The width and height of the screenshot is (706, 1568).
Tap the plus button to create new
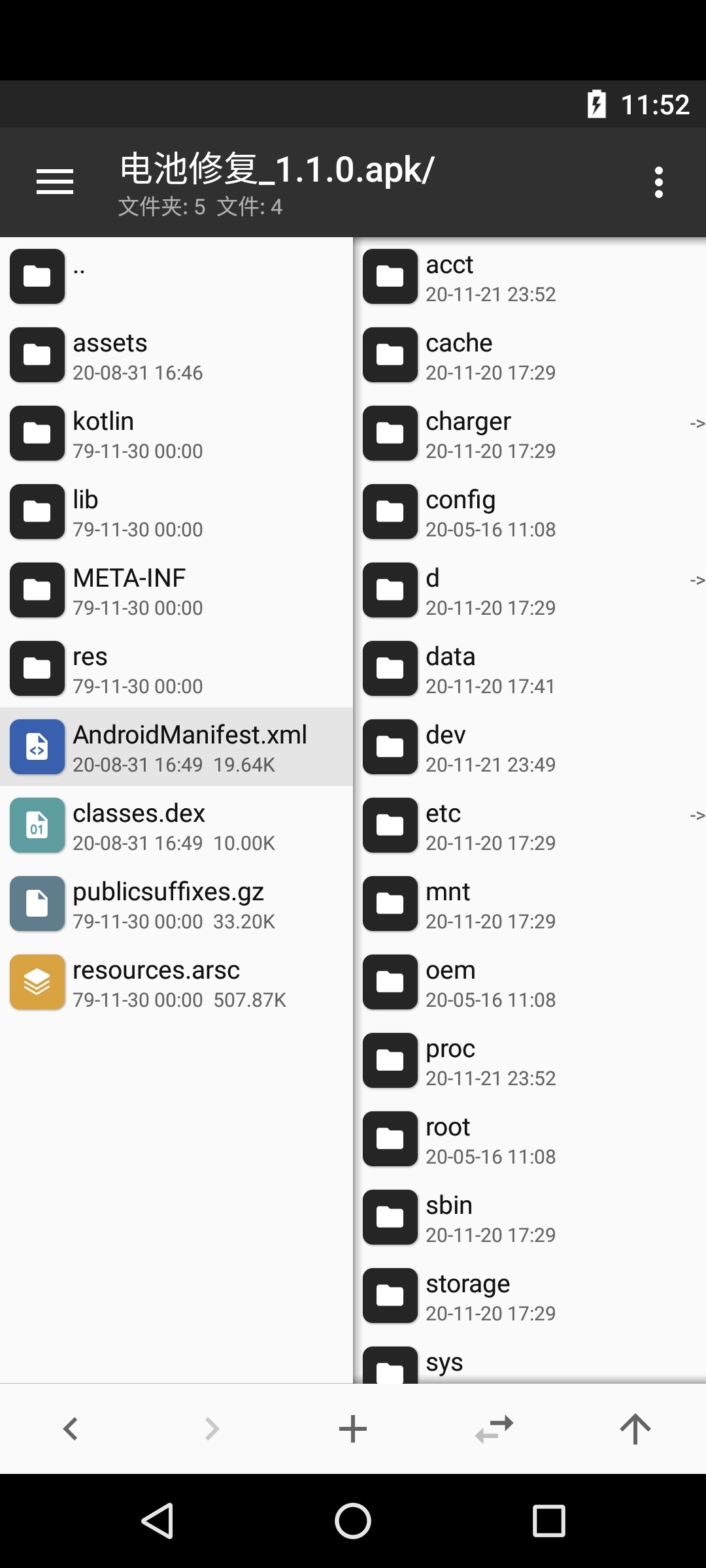coord(353,1429)
